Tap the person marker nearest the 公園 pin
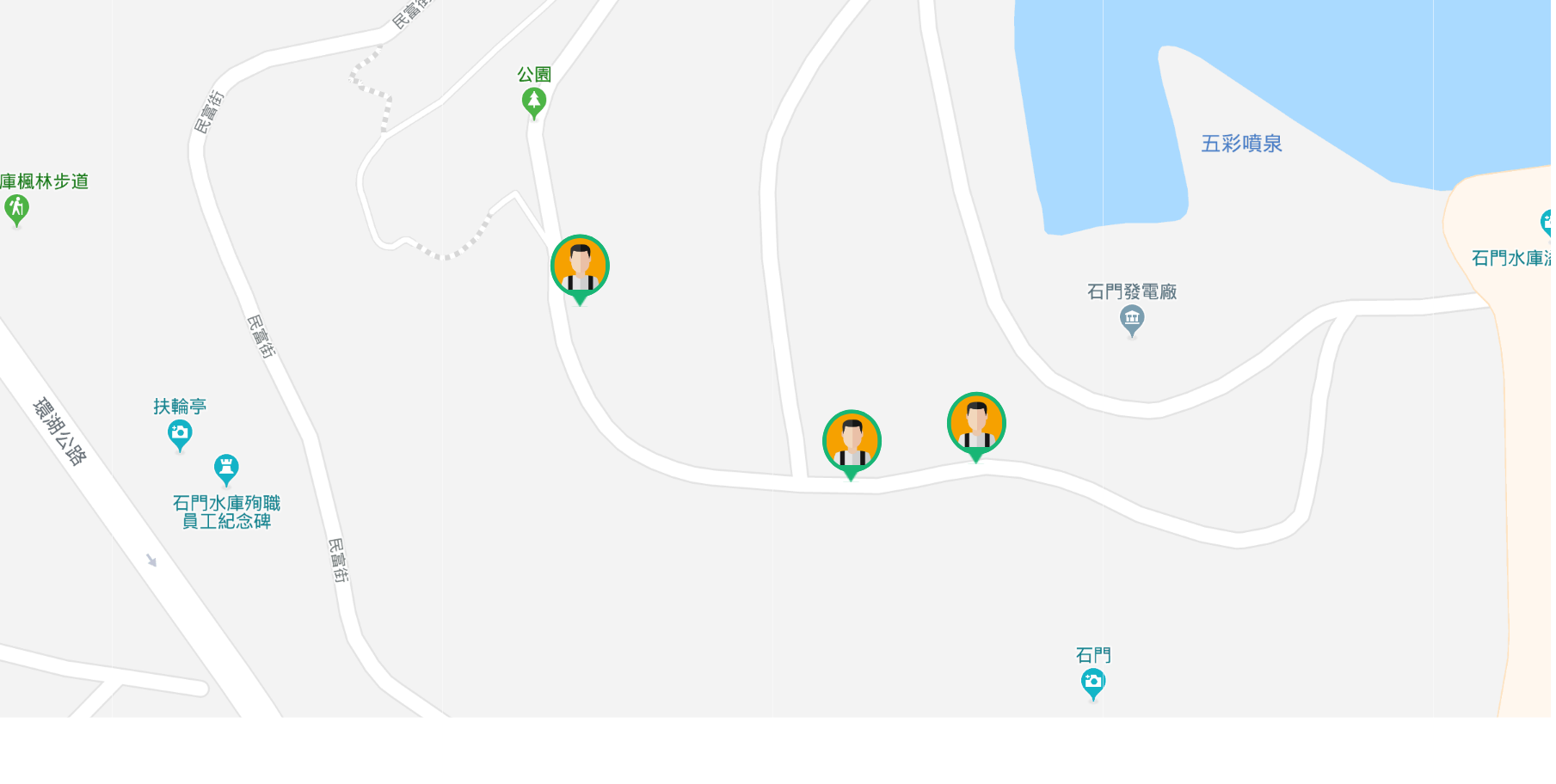The height and width of the screenshot is (784, 1556). (x=580, y=266)
